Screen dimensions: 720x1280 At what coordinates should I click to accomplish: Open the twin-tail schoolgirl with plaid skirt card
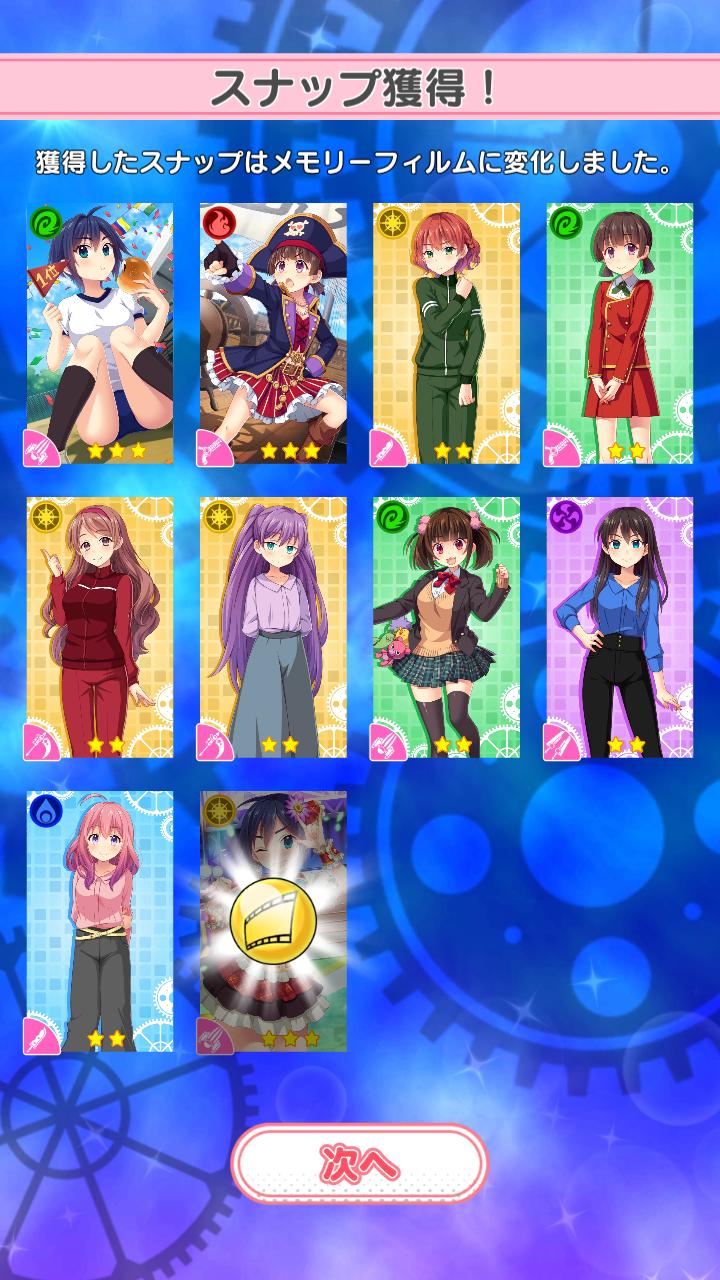tap(446, 628)
